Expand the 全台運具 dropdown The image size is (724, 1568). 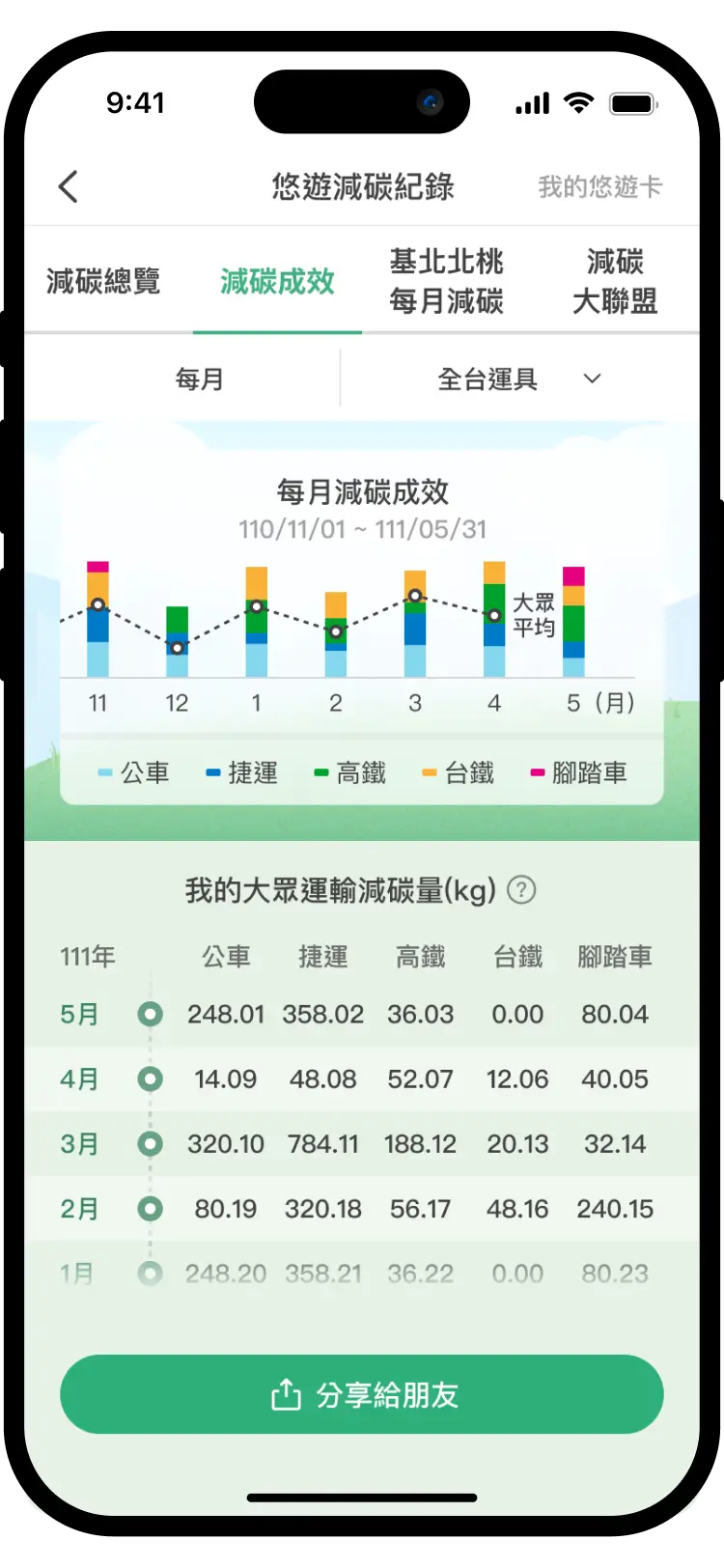(519, 378)
